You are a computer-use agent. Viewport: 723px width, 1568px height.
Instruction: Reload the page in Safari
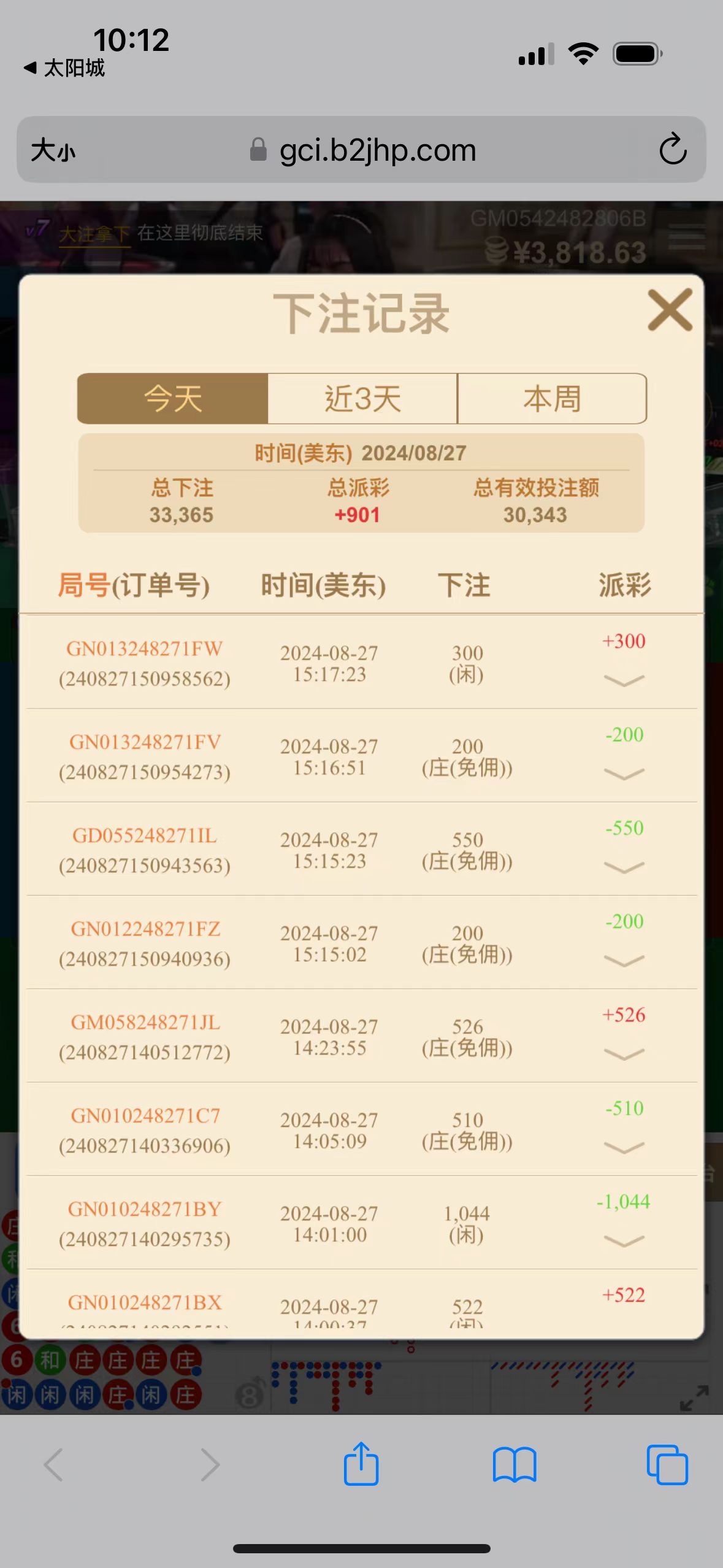click(672, 150)
